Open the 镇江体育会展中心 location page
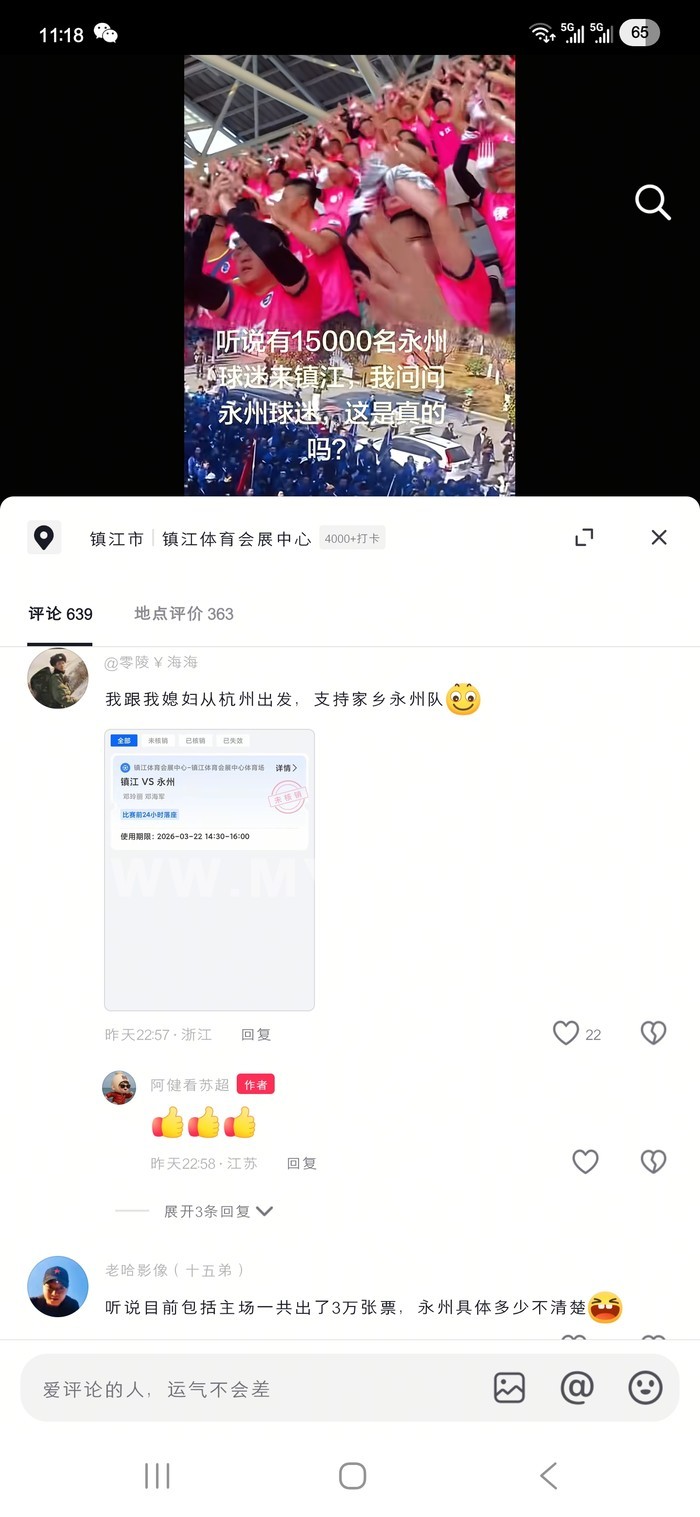The width and height of the screenshot is (700, 1517). click(x=236, y=538)
